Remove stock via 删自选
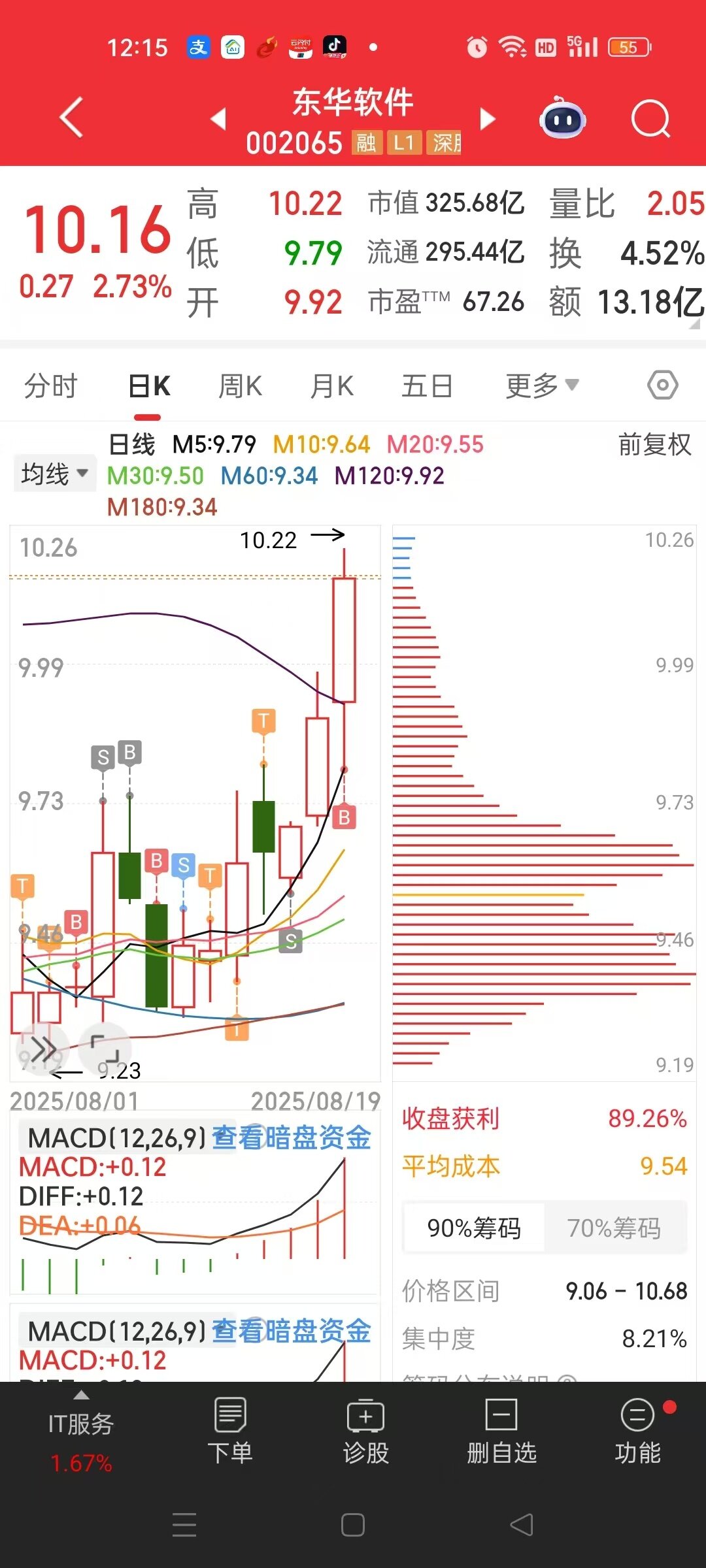 (501, 1431)
